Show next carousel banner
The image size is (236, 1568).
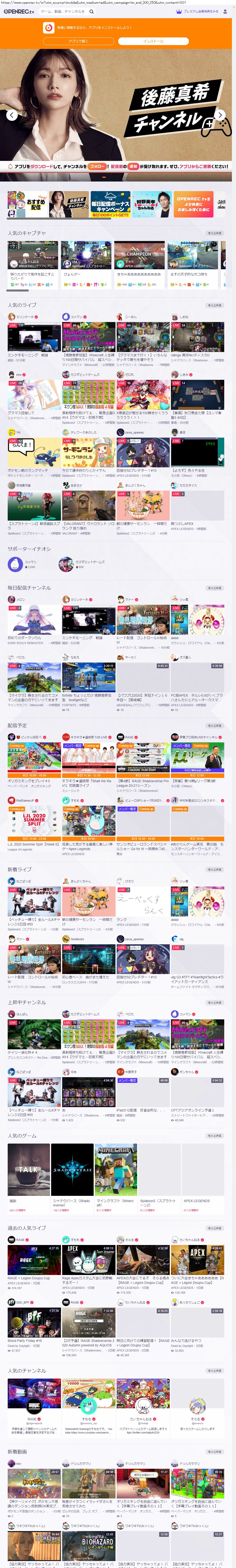click(x=220, y=115)
